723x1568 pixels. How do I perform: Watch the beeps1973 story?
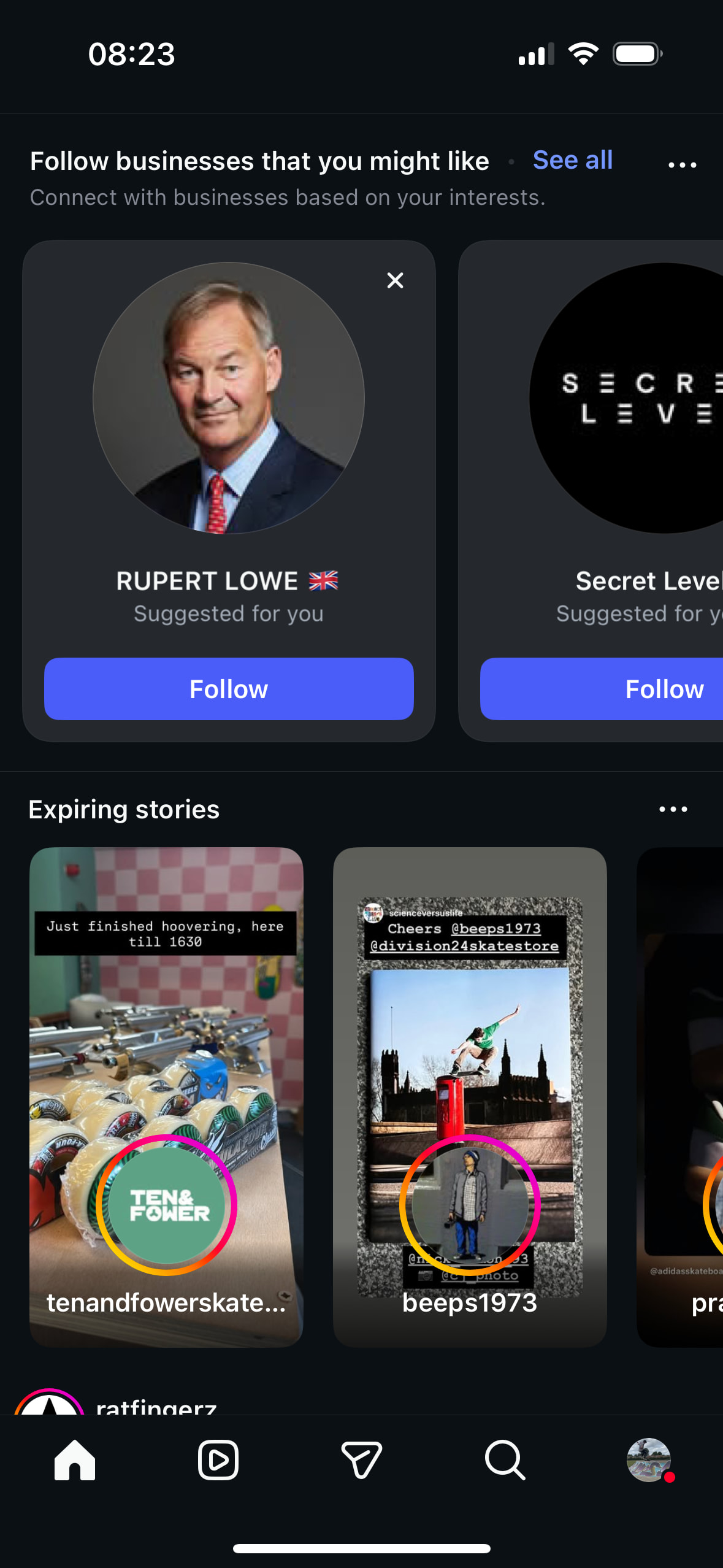(x=470, y=1096)
